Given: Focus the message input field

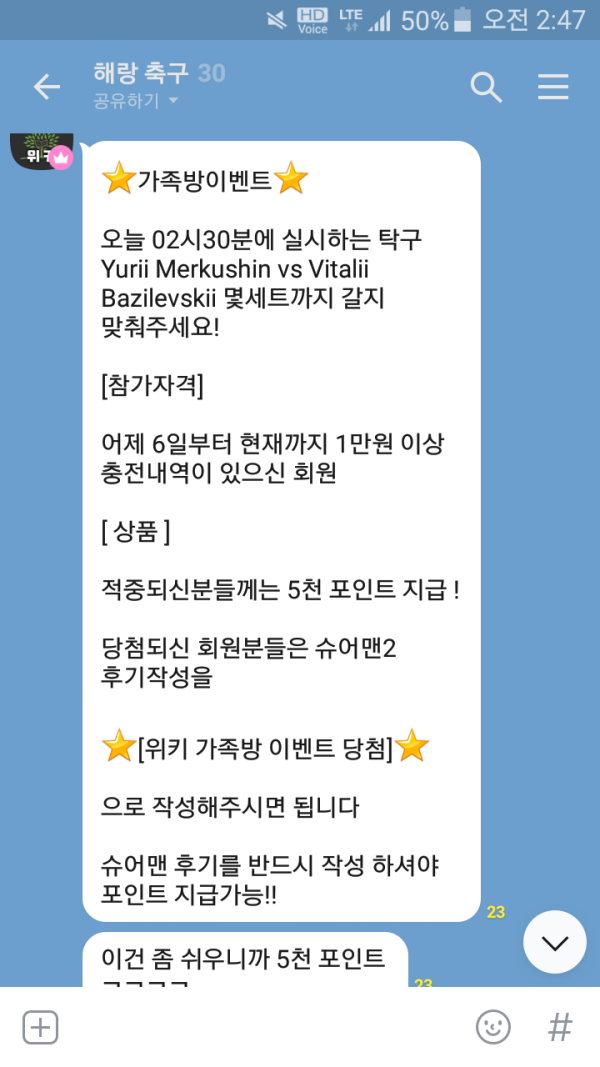Looking at the screenshot, I should (x=260, y=1027).
